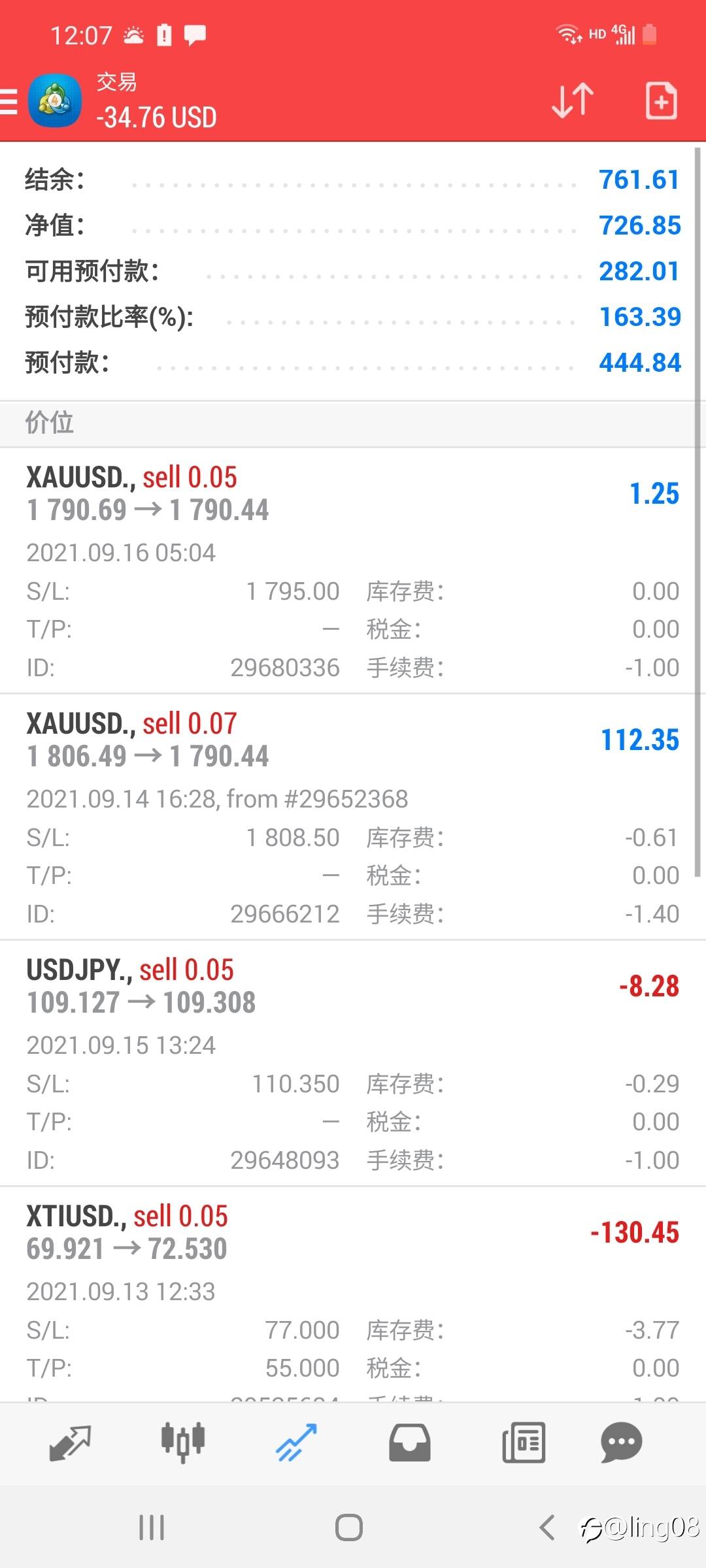The height and width of the screenshot is (1568, 706).
Task: Select the trade tab
Action: coord(296,1443)
